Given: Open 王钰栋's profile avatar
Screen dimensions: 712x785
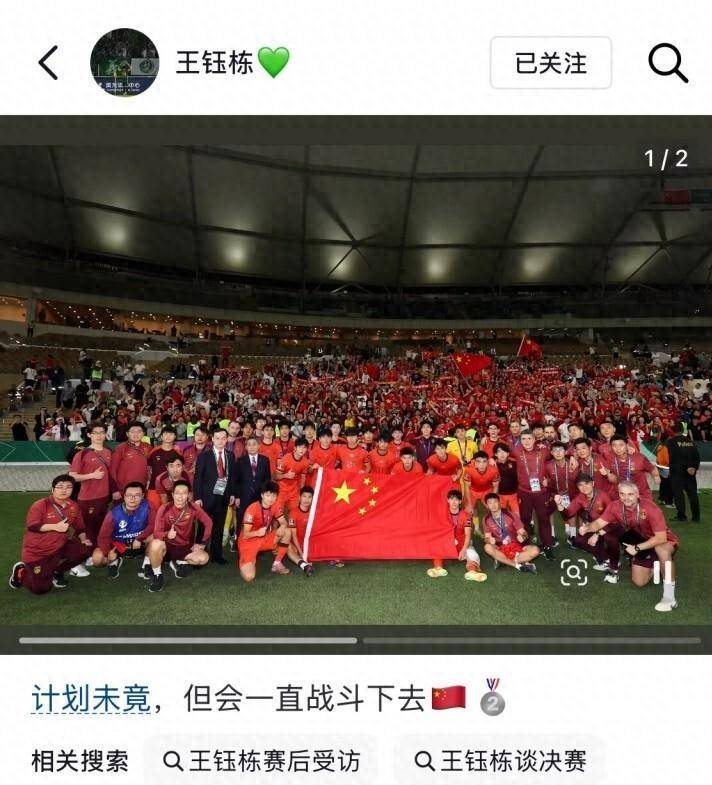Looking at the screenshot, I should tap(124, 62).
